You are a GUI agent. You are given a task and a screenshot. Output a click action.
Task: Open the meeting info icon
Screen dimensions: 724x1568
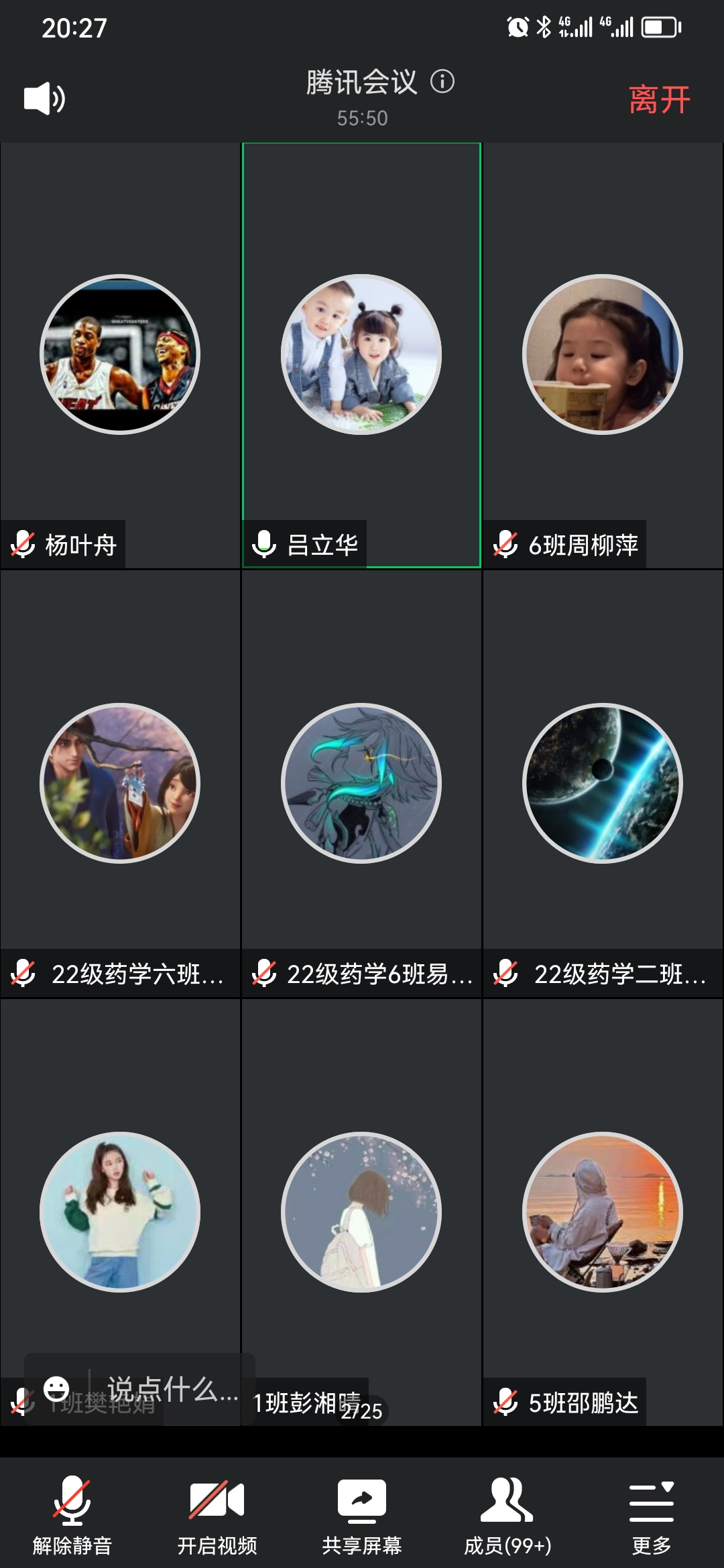(442, 82)
